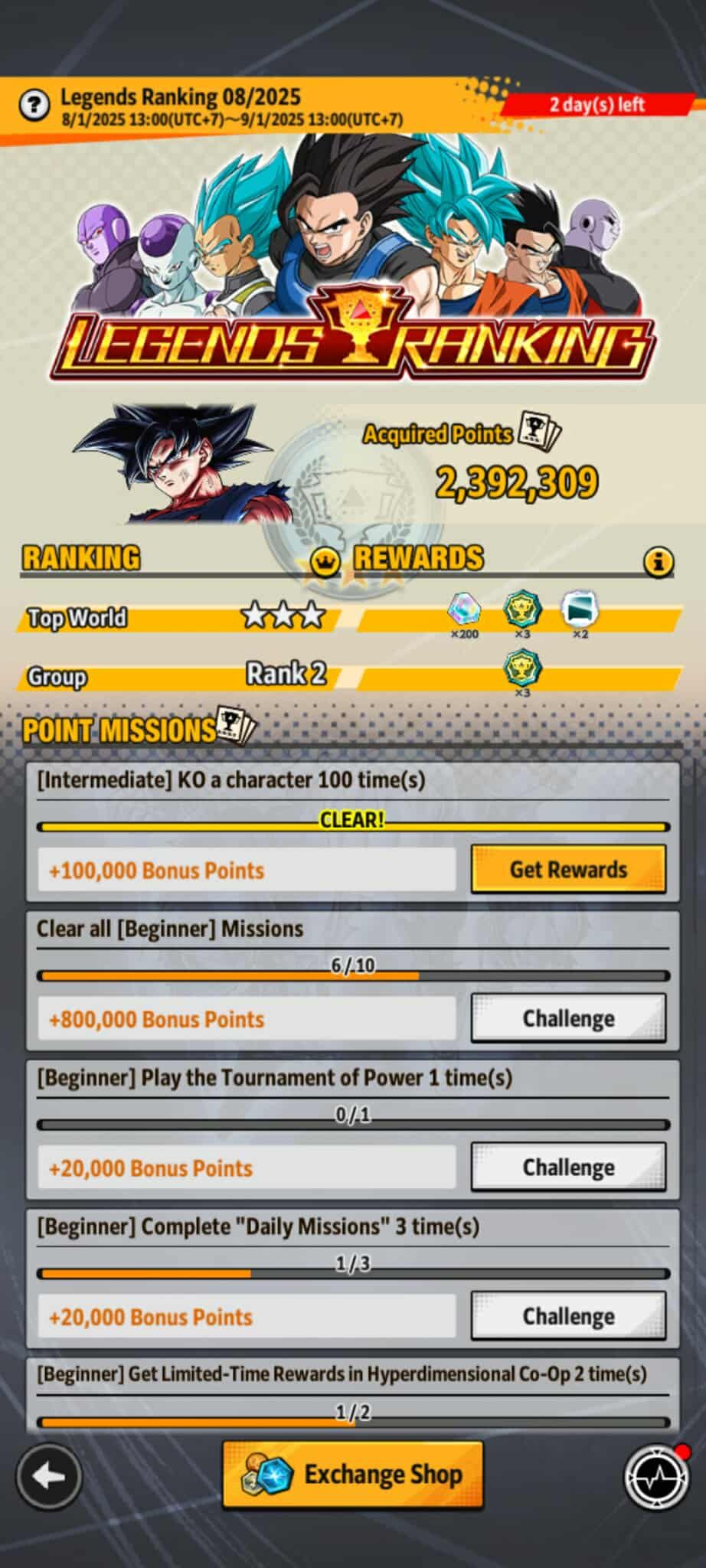Screen dimensions: 706x1568
Task: Open the rewards info icon
Action: [x=658, y=563]
